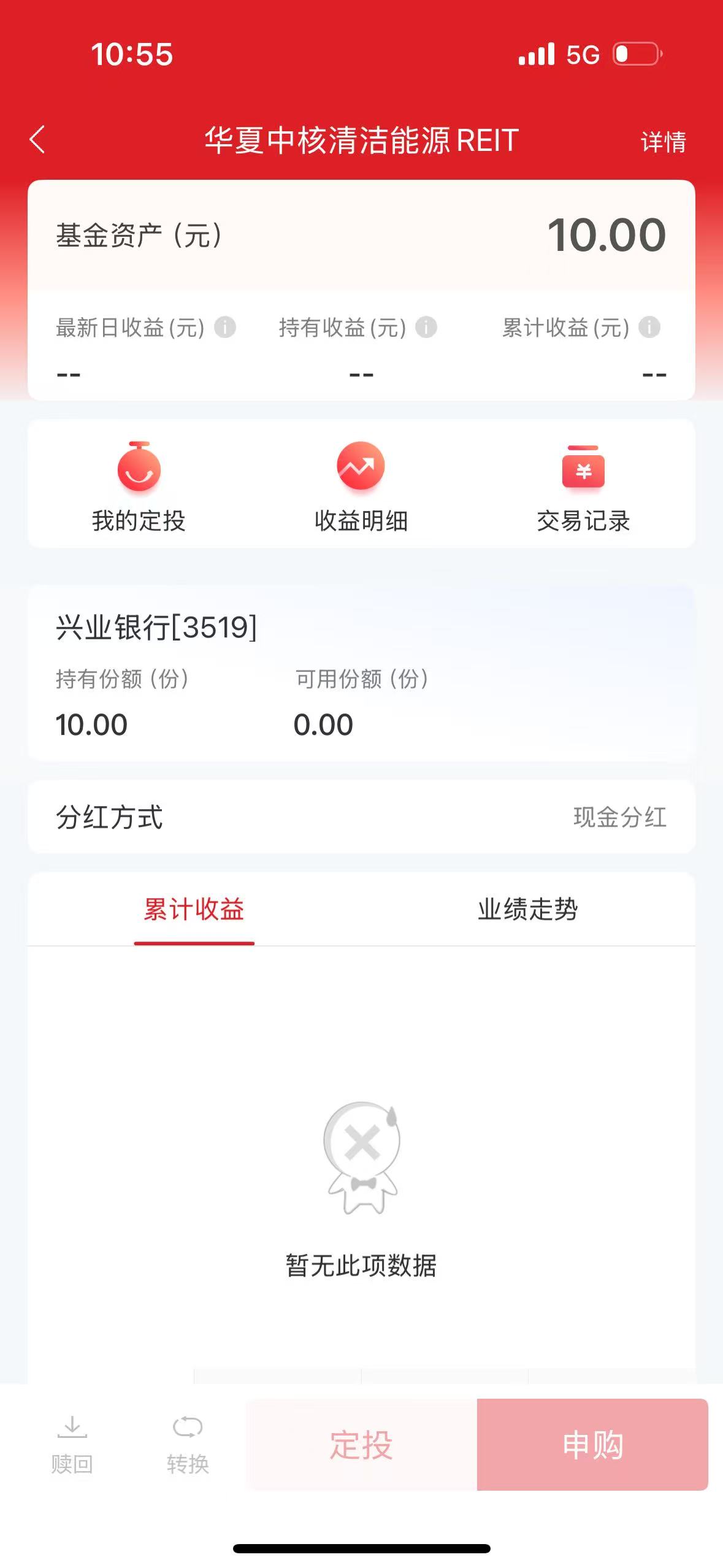
Task: Open 交易记录
Action: tap(583, 486)
